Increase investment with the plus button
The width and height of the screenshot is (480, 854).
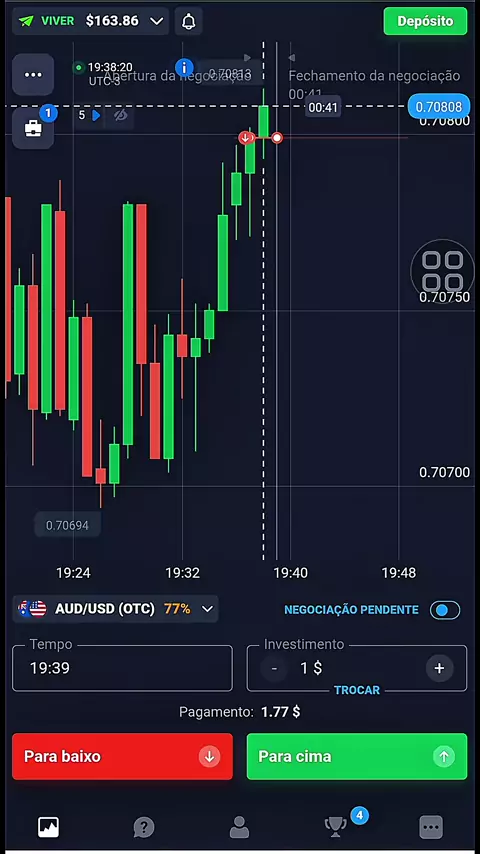click(x=439, y=668)
